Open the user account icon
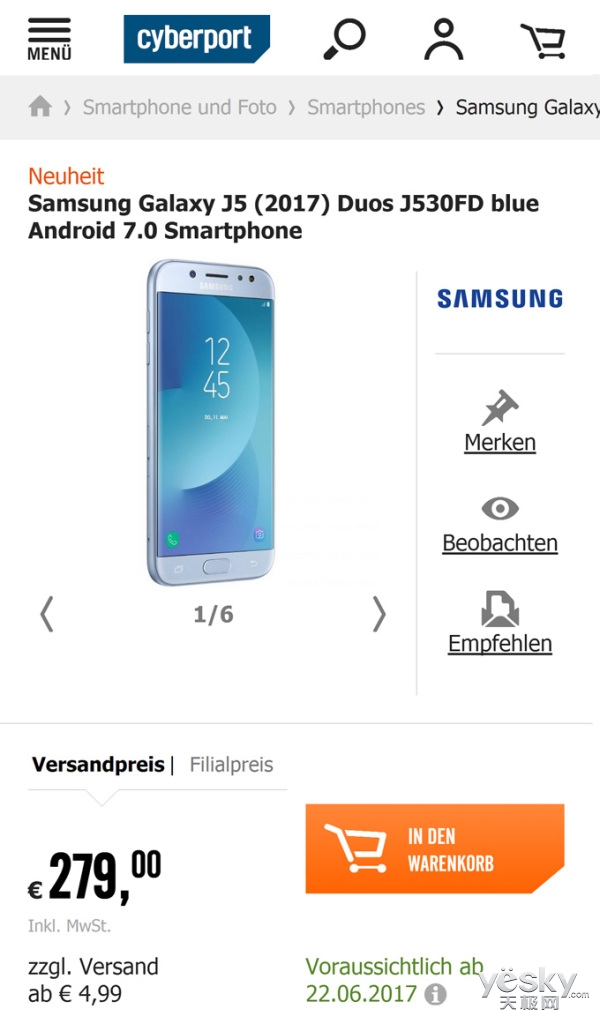This screenshot has width=600, height=1024. (x=444, y=40)
